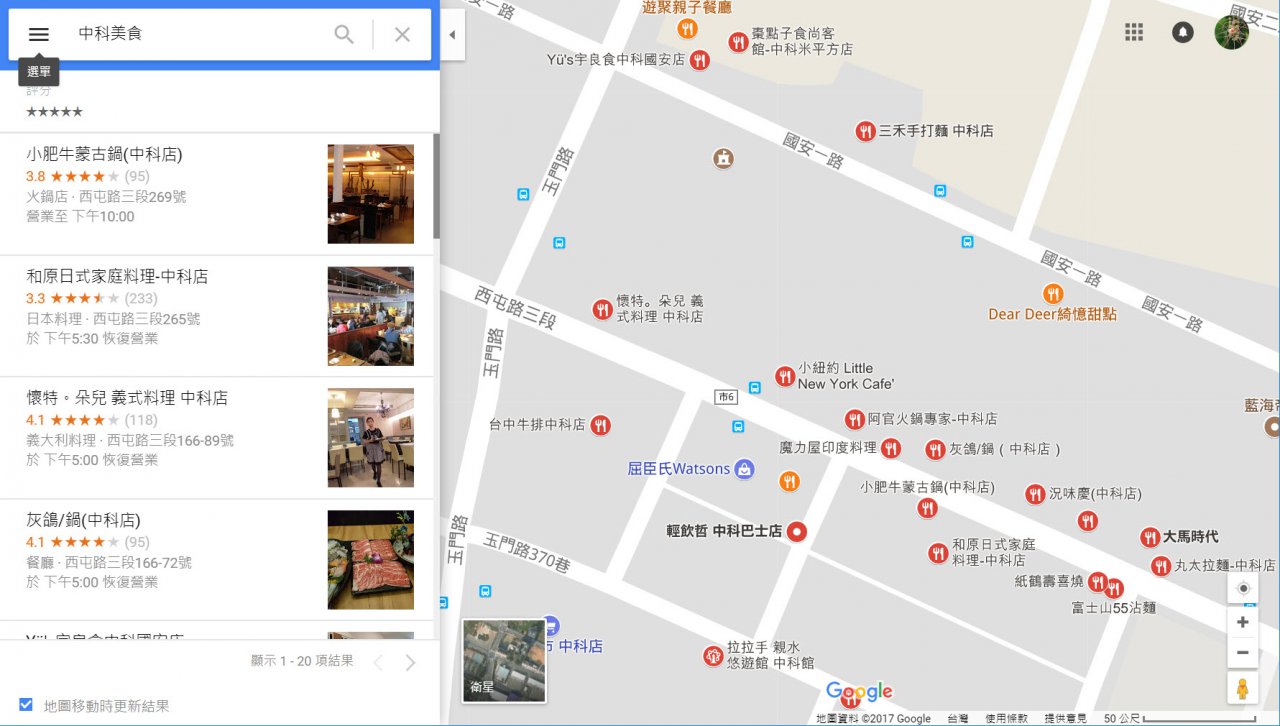Uncheck 地圖移動時更新結果 checkbox
Screen dimensions: 1280x726
[x=26, y=705]
